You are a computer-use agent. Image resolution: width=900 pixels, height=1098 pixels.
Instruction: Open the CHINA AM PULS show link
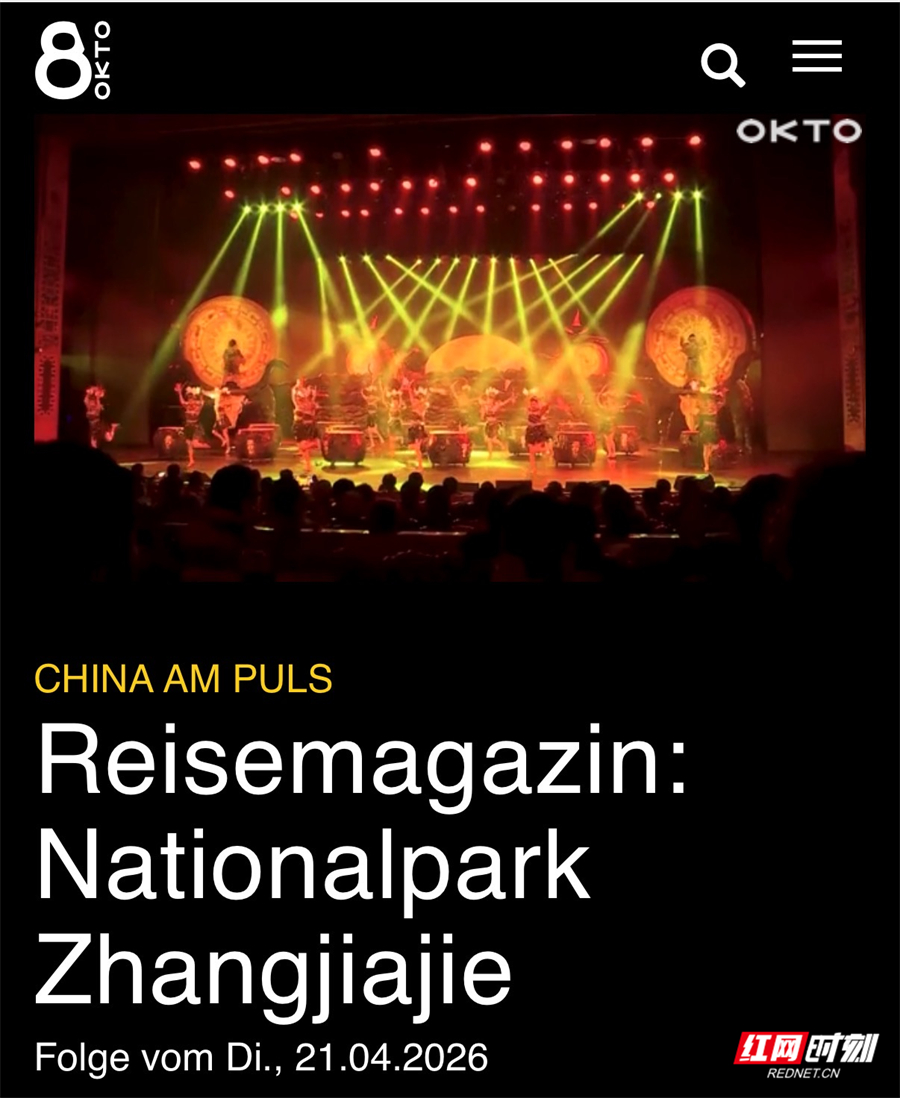click(183, 680)
